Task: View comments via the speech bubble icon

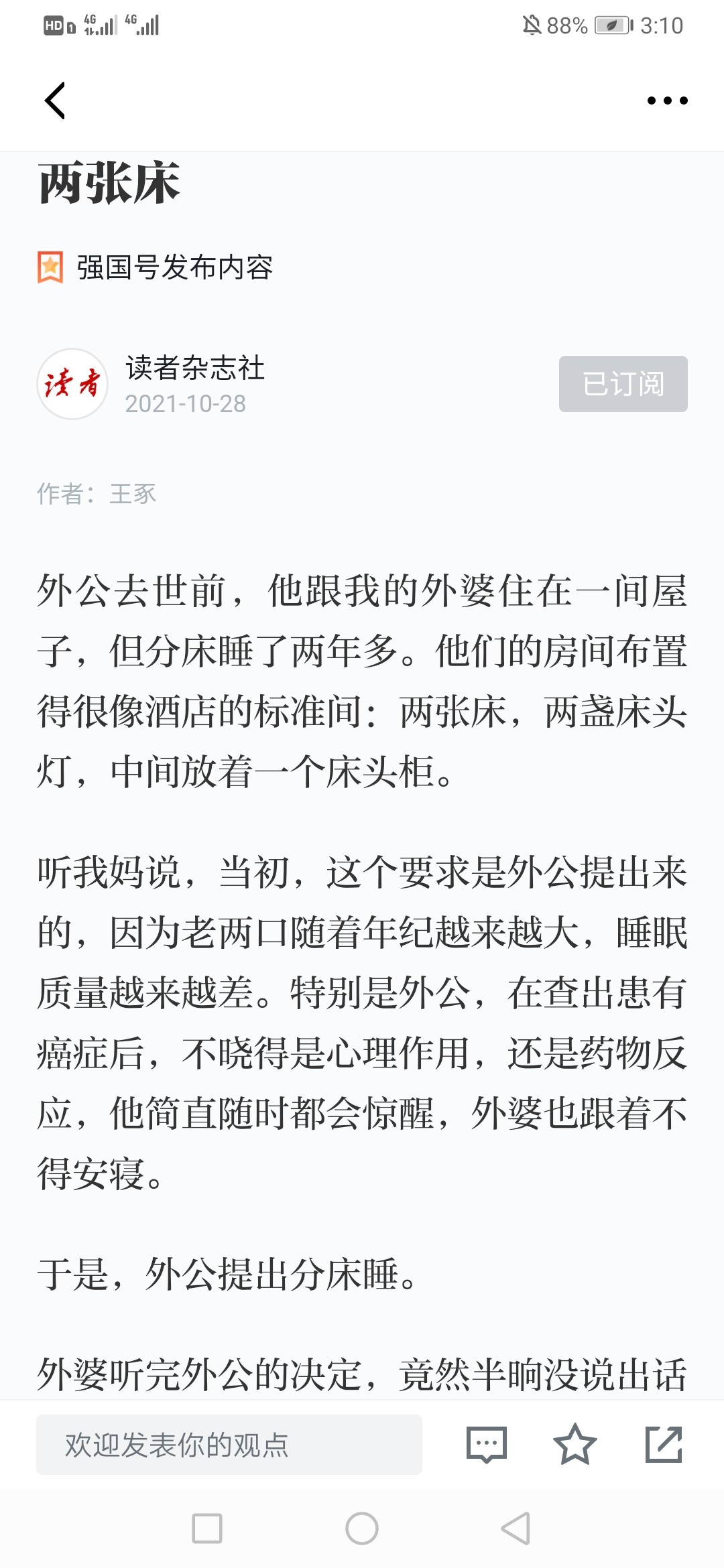Action: (x=486, y=1445)
